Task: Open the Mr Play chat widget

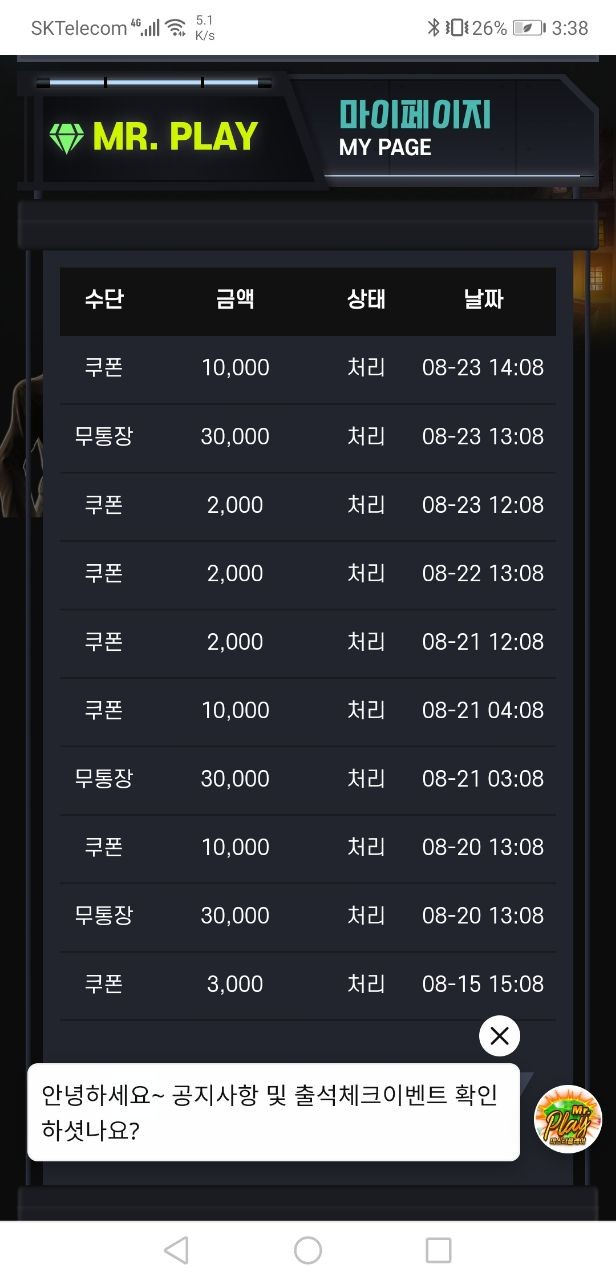Action: (567, 1117)
